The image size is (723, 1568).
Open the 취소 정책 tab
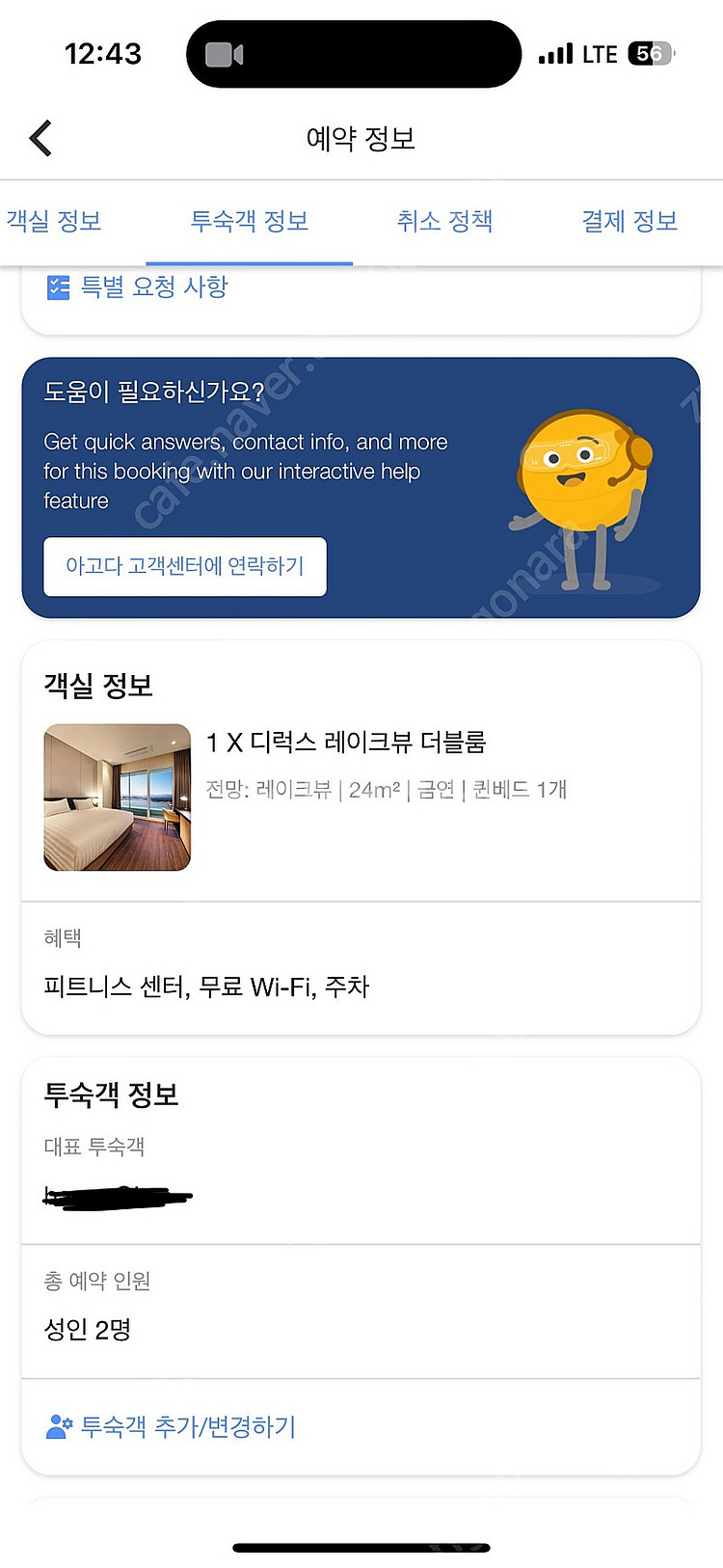443,221
